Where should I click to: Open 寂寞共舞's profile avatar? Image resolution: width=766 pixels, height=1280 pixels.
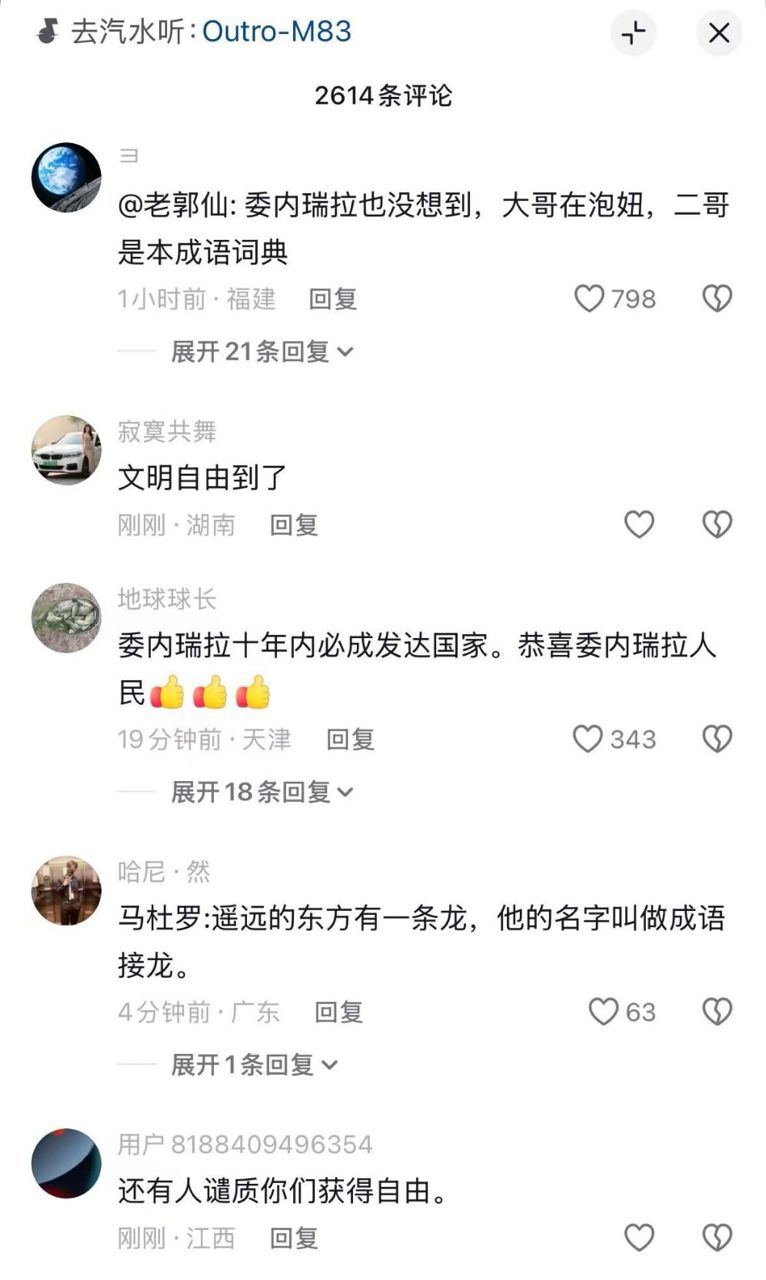pos(66,451)
